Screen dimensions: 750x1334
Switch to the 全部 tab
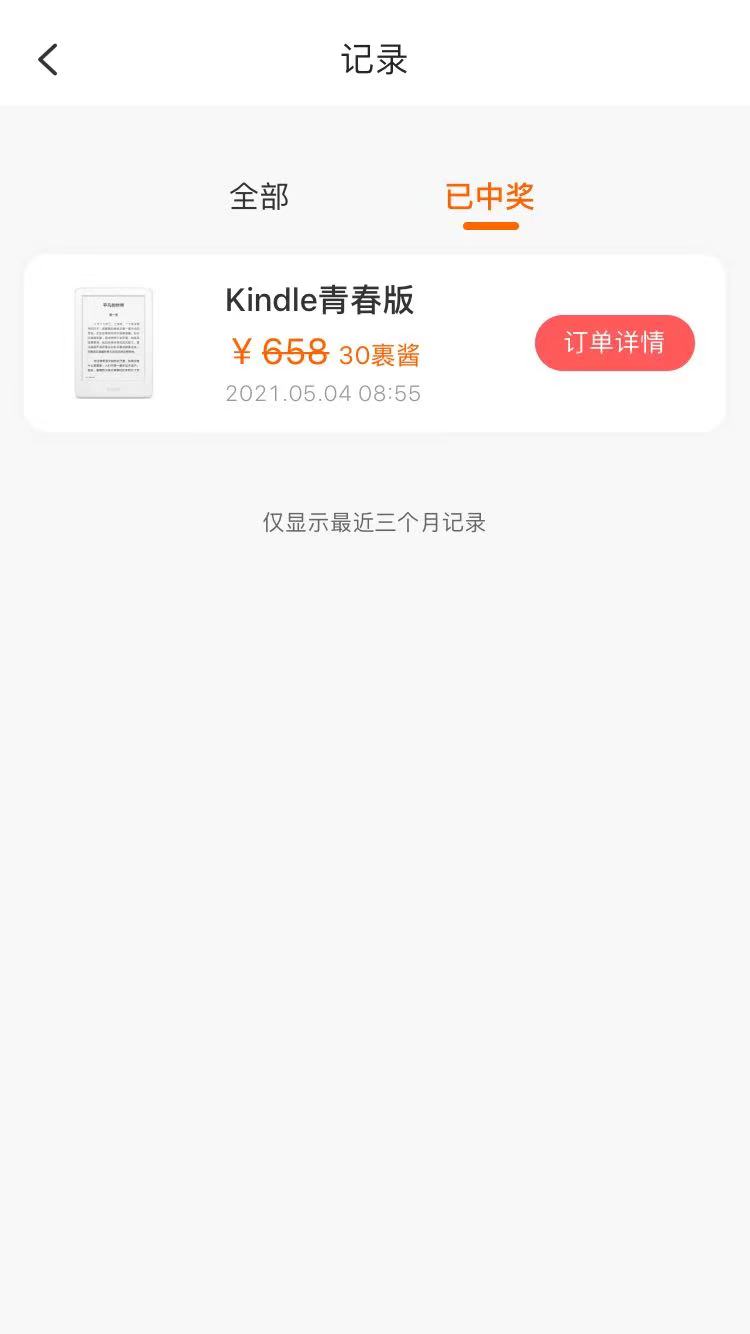click(x=259, y=196)
